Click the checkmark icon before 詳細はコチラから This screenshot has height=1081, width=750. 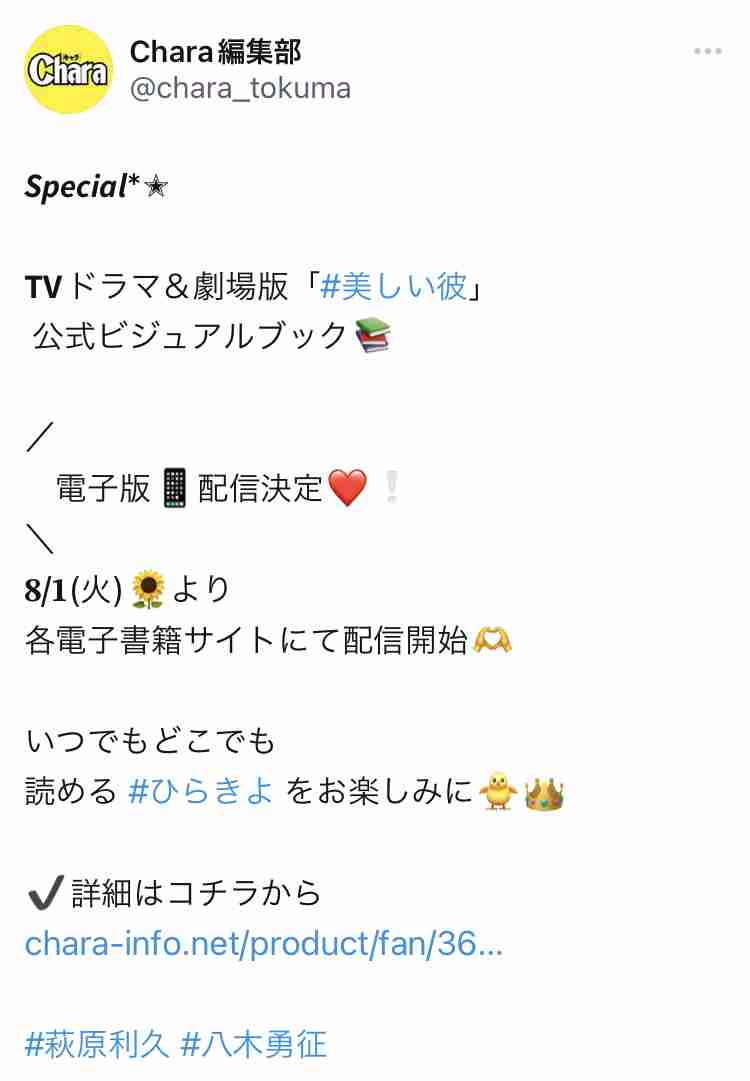(46, 893)
